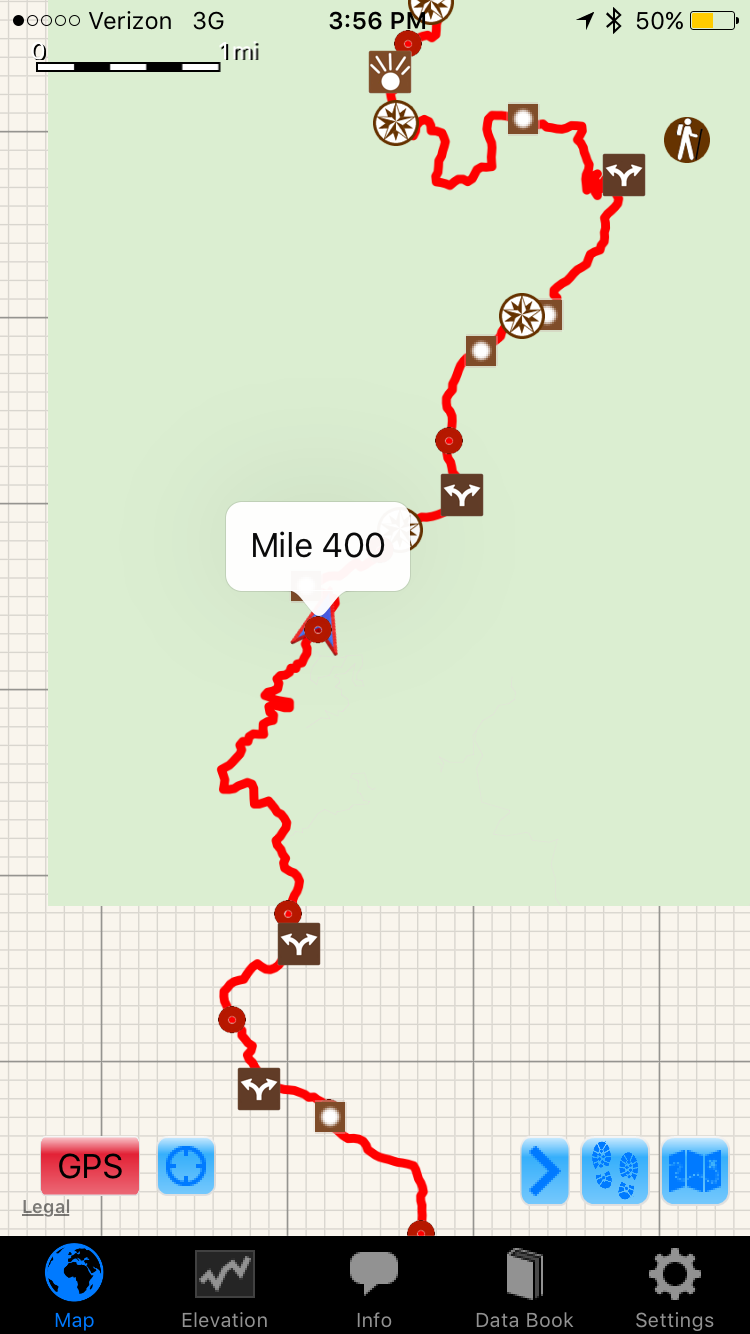Screen dimensions: 750x1334
Task: Tap the Mile 400 callout bubble
Action: coord(318,546)
